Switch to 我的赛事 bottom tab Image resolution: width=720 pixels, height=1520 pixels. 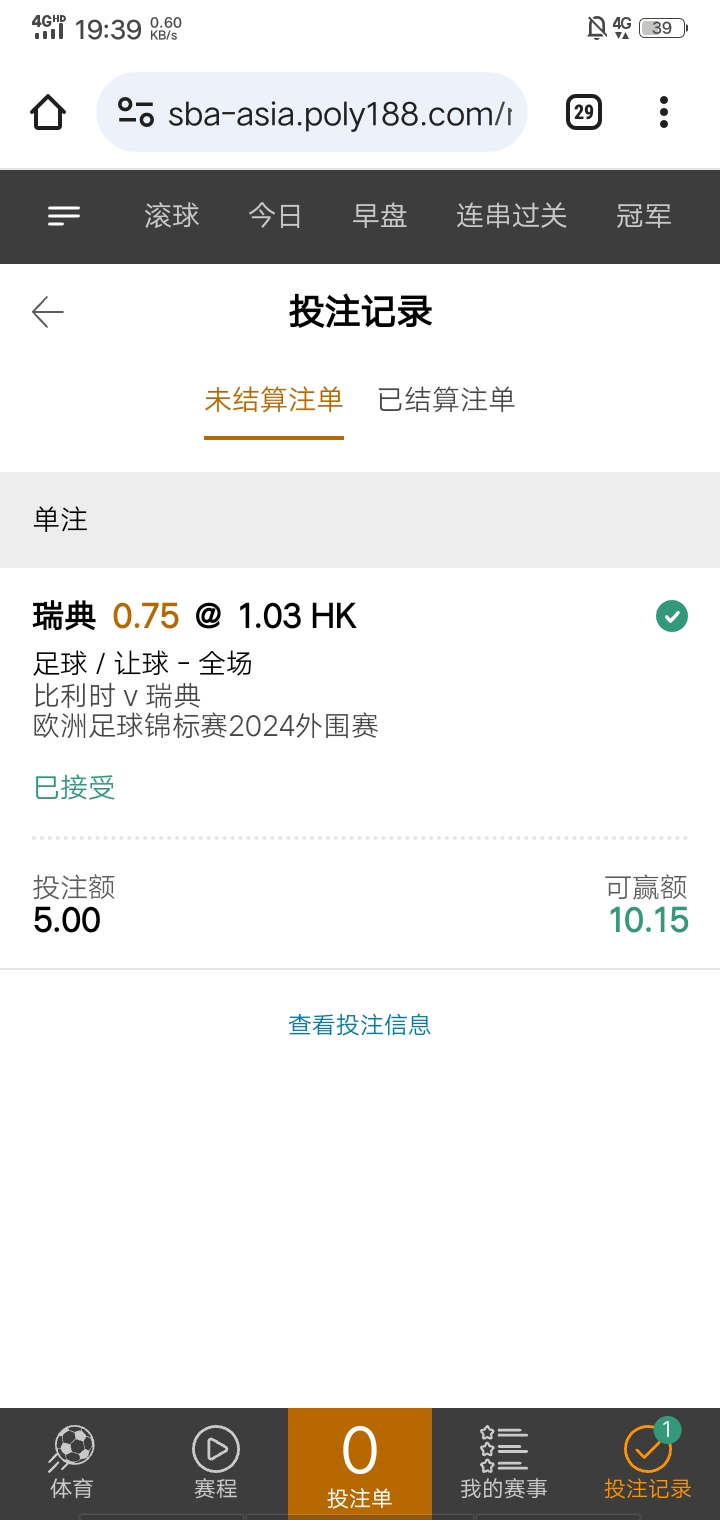pyautogui.click(x=504, y=1462)
